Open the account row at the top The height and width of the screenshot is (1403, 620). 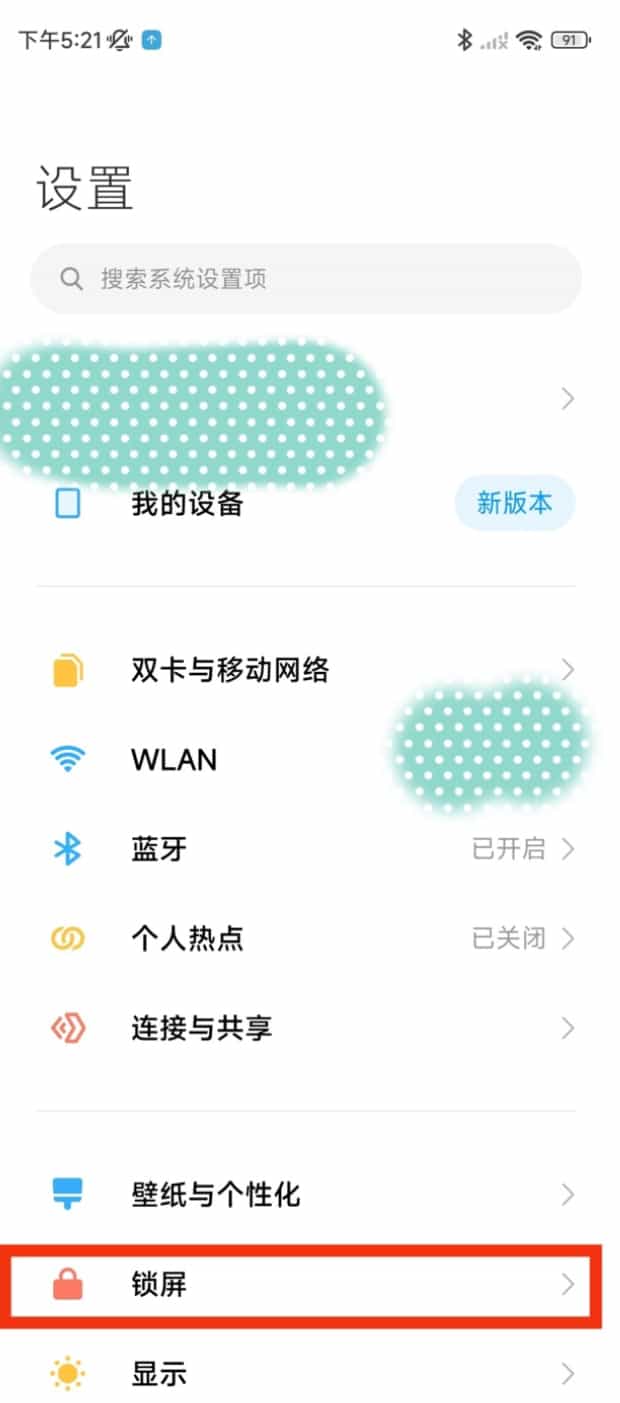pyautogui.click(x=300, y=402)
